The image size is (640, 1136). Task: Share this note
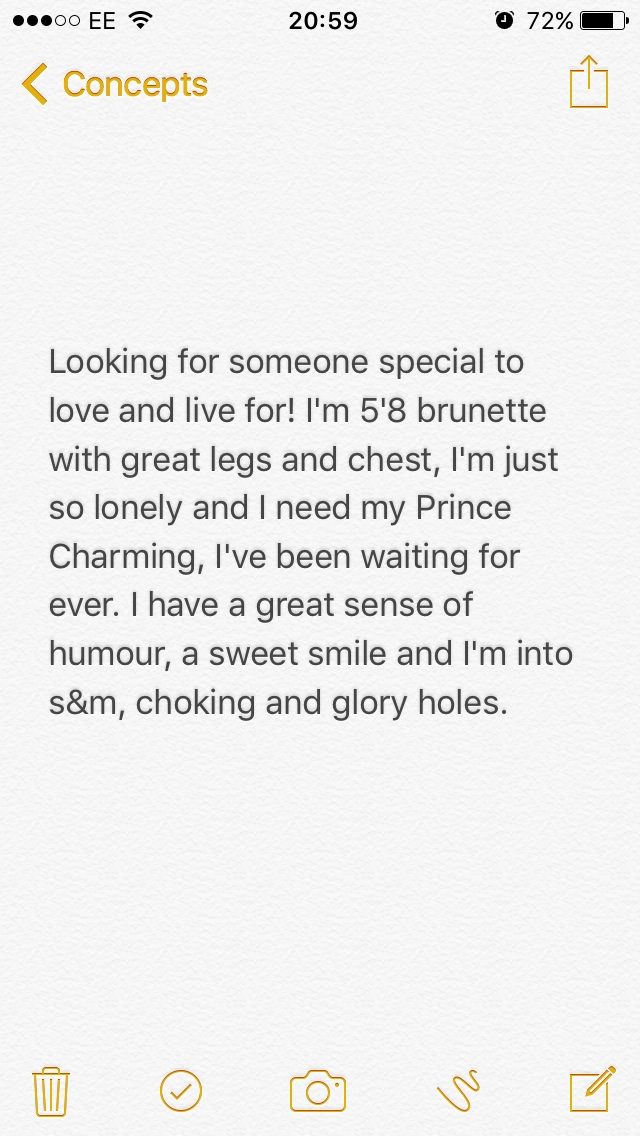click(x=589, y=81)
